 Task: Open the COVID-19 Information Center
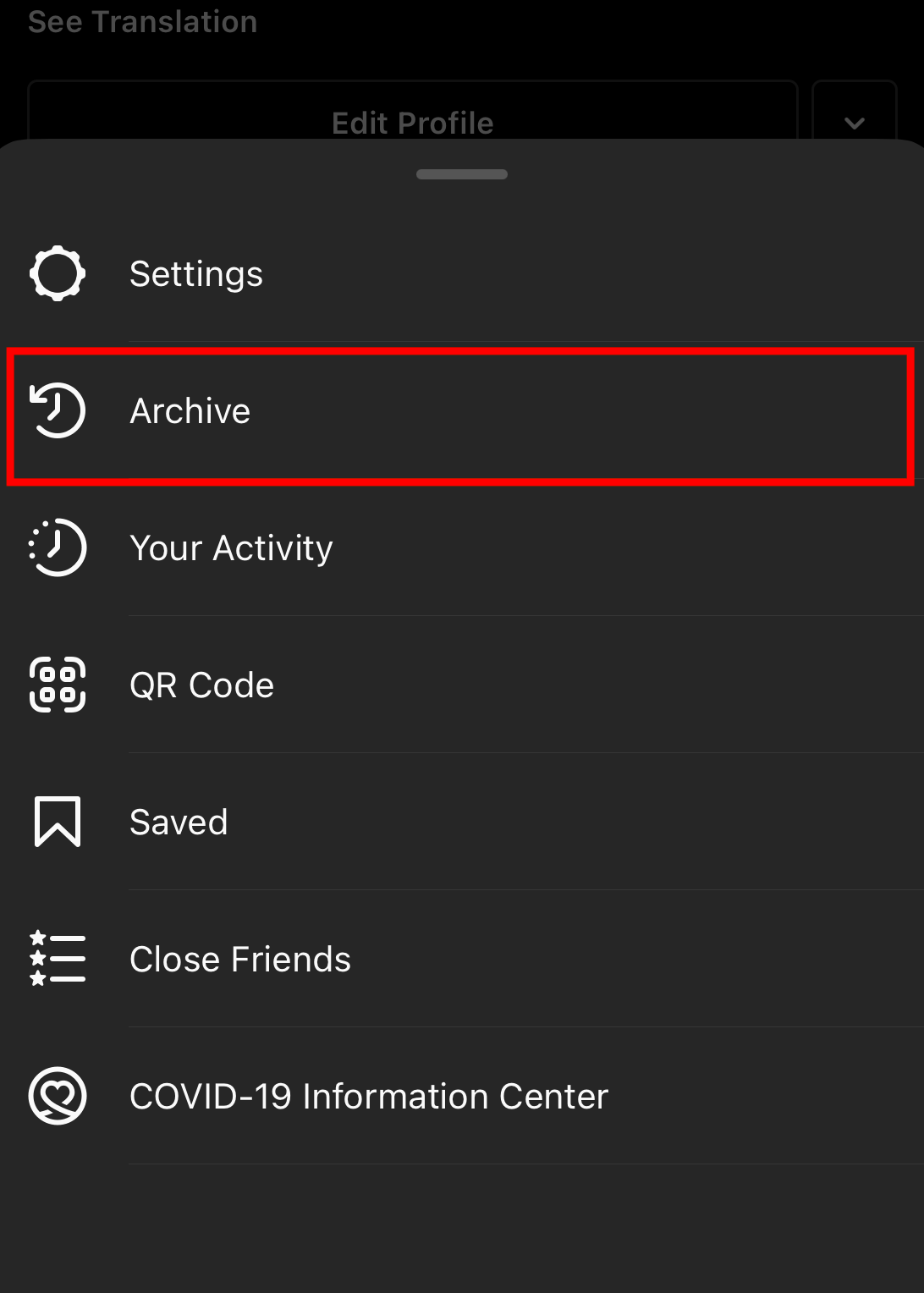(368, 1096)
